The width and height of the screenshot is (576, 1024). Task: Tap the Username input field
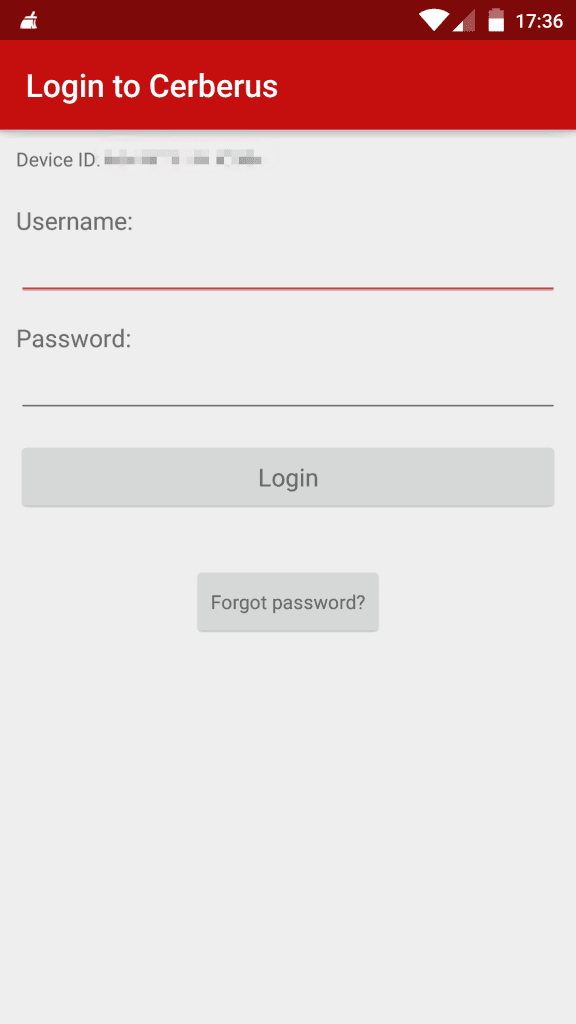[288, 268]
